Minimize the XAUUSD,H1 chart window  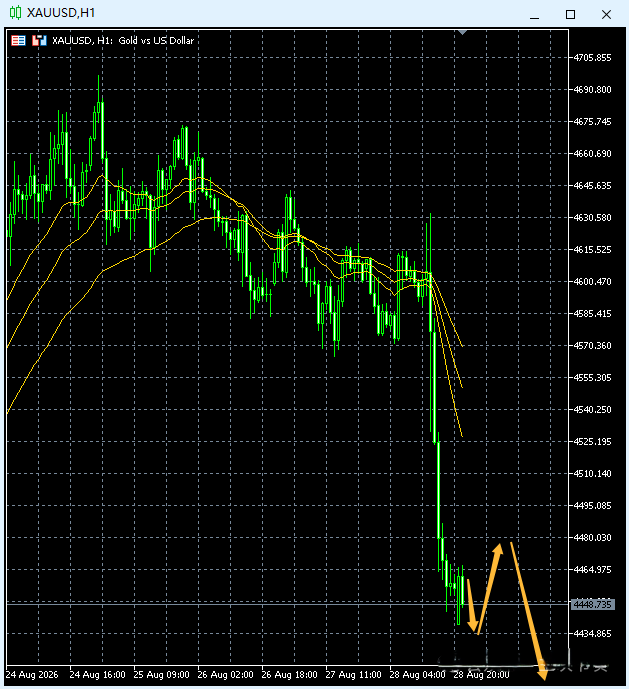point(534,15)
